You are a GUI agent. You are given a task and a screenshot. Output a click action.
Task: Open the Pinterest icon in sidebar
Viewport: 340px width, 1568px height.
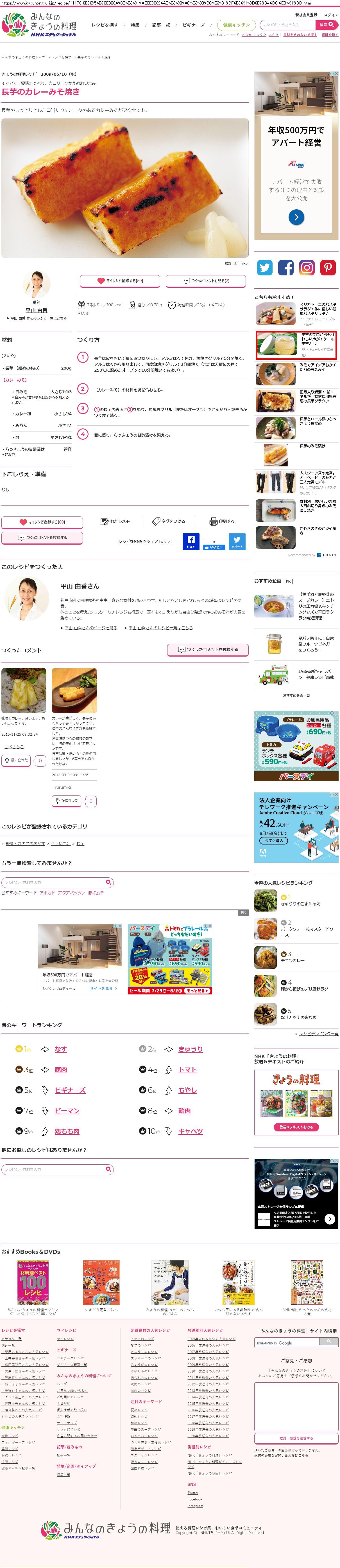tap(328, 267)
